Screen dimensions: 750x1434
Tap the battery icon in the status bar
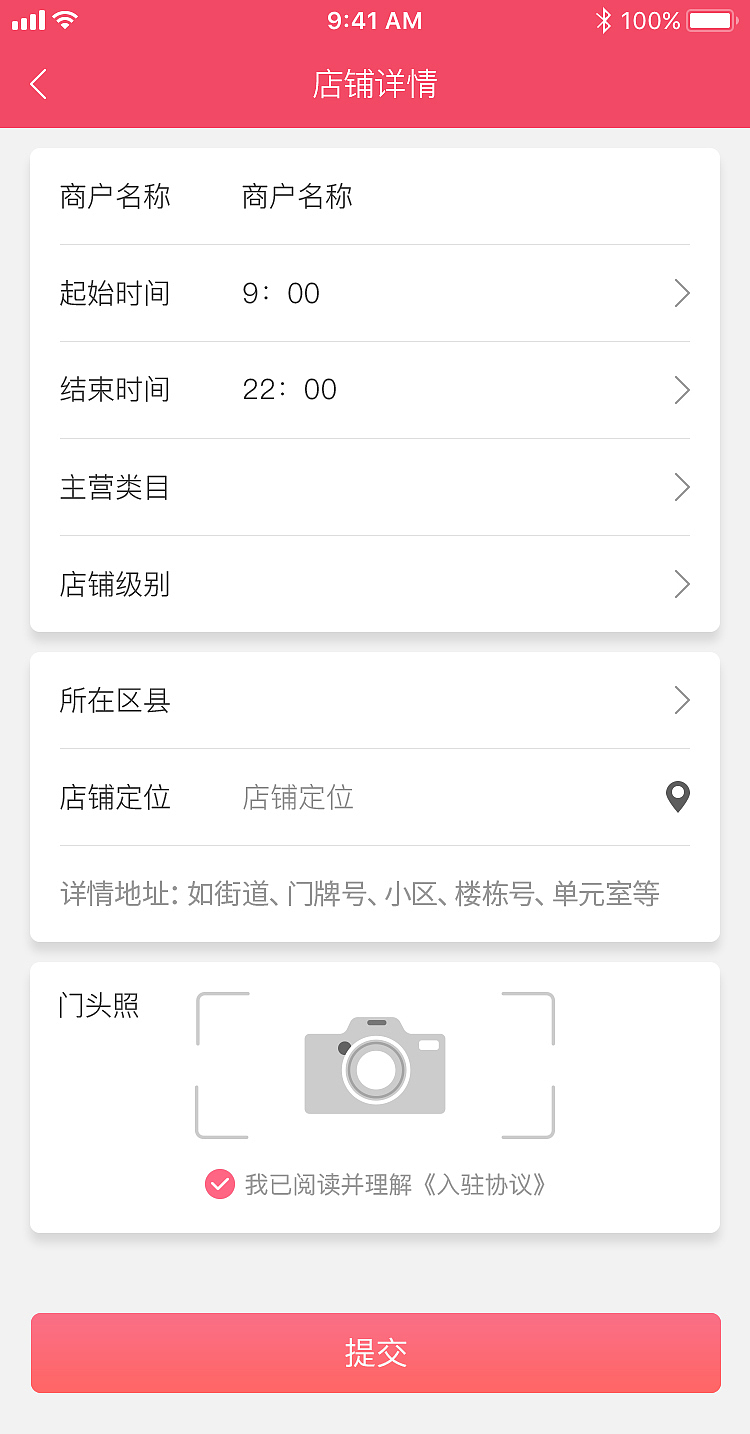point(712,19)
